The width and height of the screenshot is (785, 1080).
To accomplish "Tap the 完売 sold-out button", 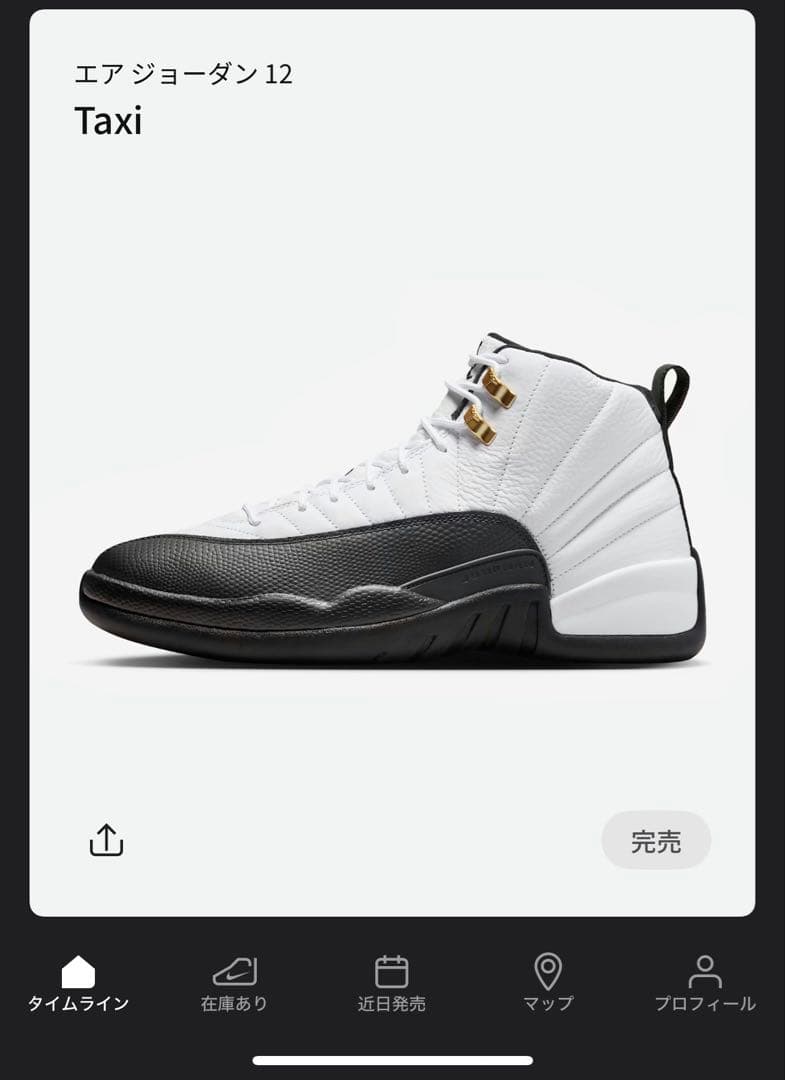I will click(656, 841).
